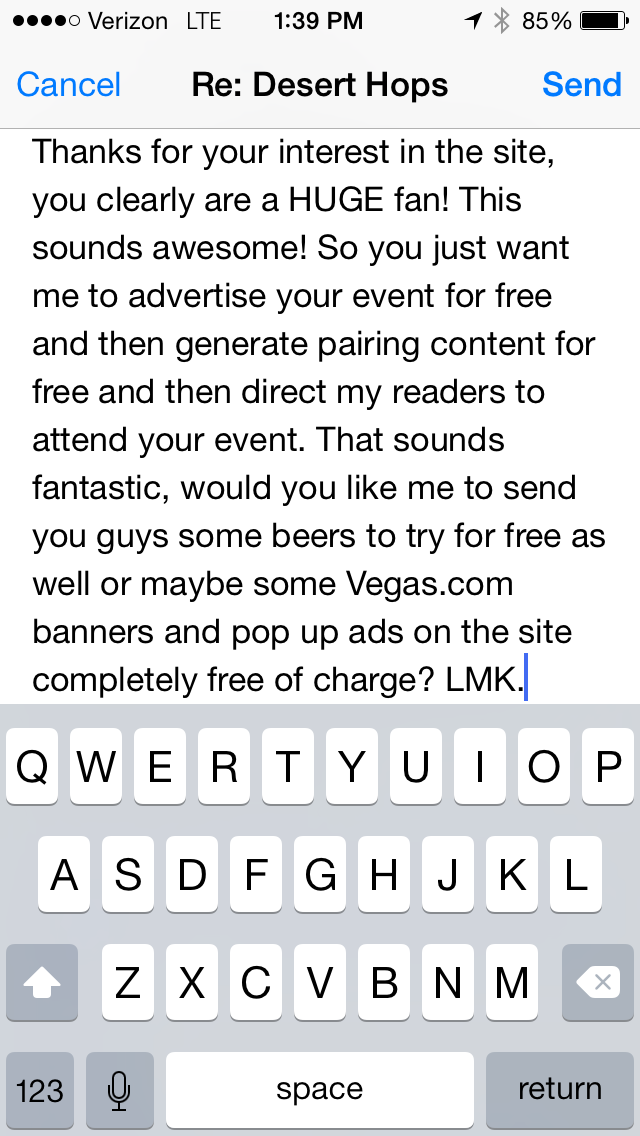Insert a line break with return
Viewport: 640px width, 1136px height.
[559, 1090]
